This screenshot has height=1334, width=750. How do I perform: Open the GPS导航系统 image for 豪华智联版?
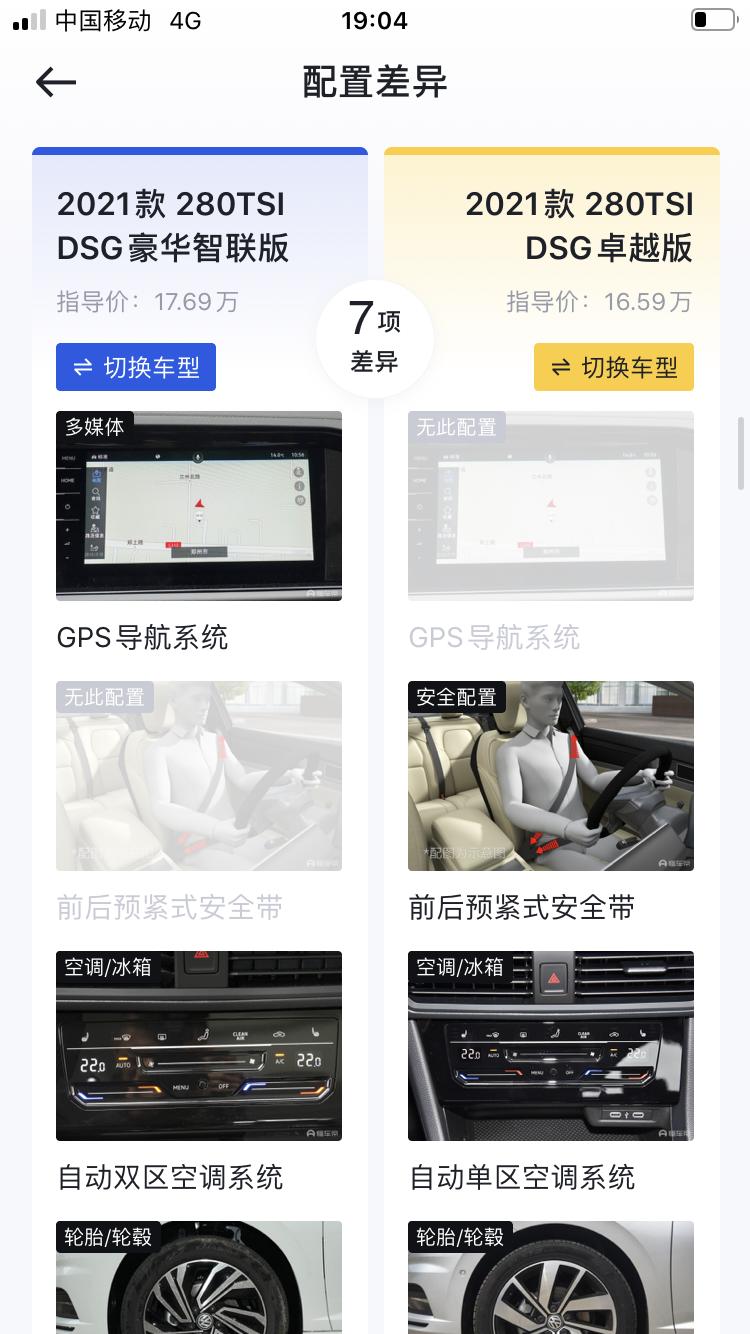point(199,506)
